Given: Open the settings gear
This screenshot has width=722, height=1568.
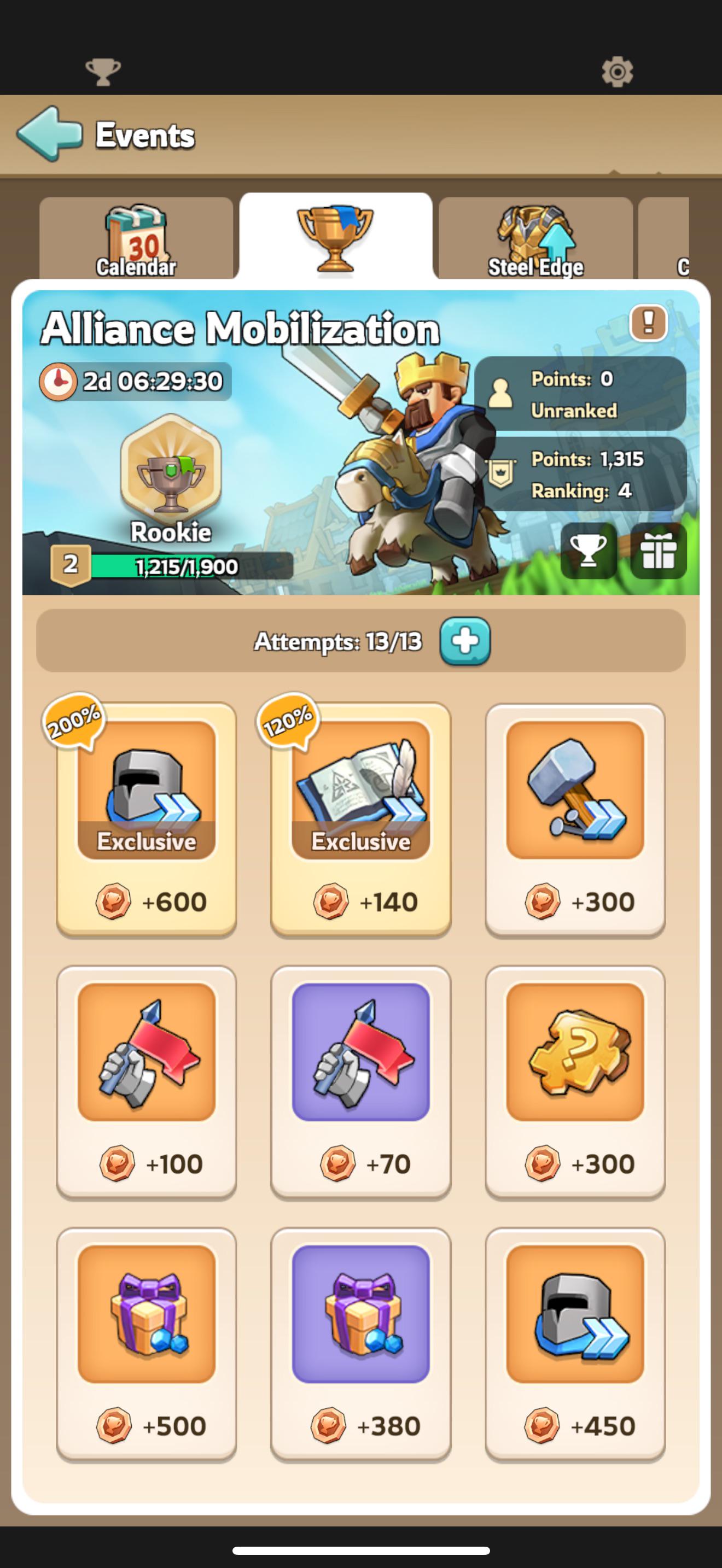Looking at the screenshot, I should 618,72.
